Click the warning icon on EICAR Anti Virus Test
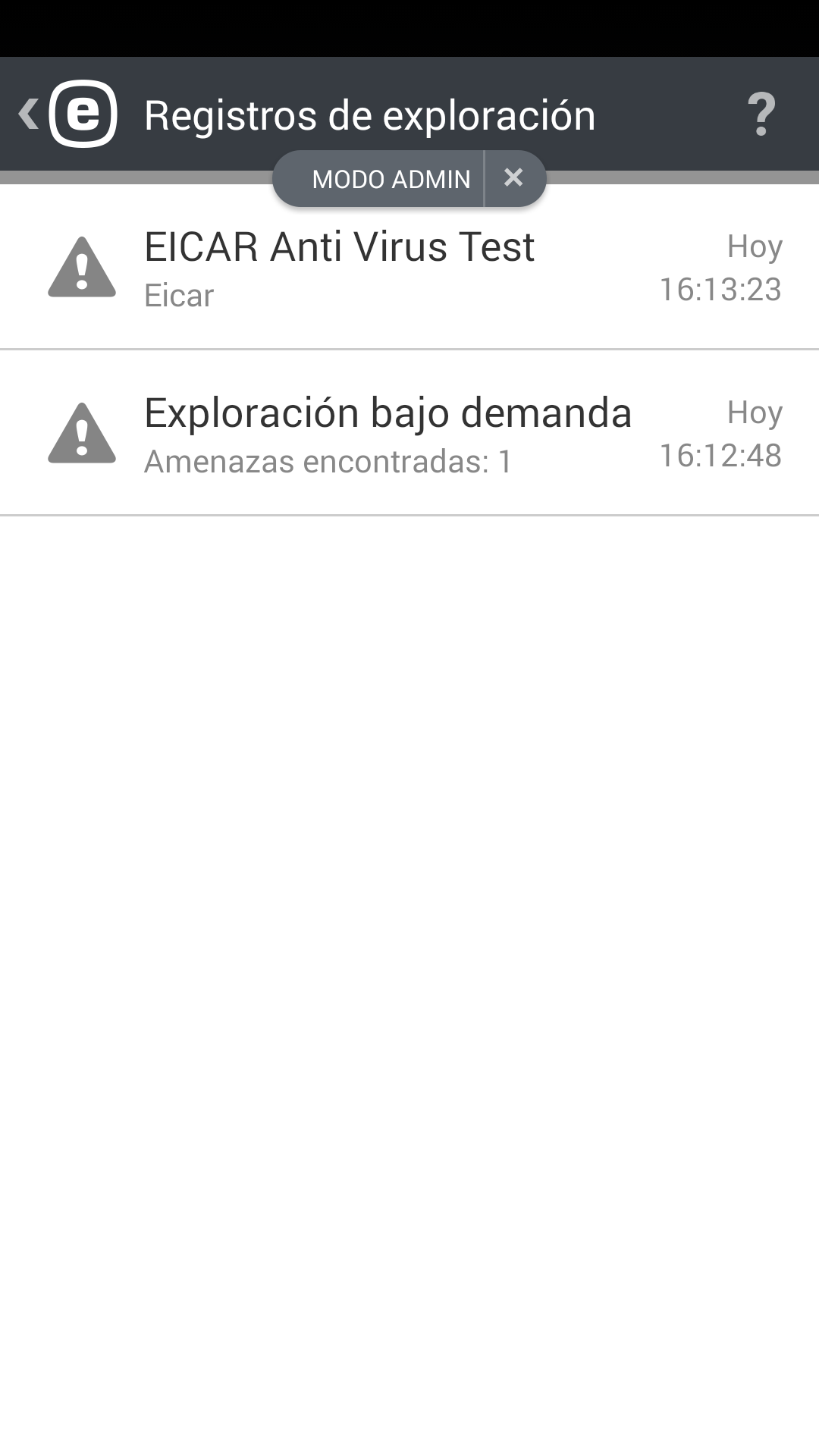The image size is (819, 1456). 82,269
